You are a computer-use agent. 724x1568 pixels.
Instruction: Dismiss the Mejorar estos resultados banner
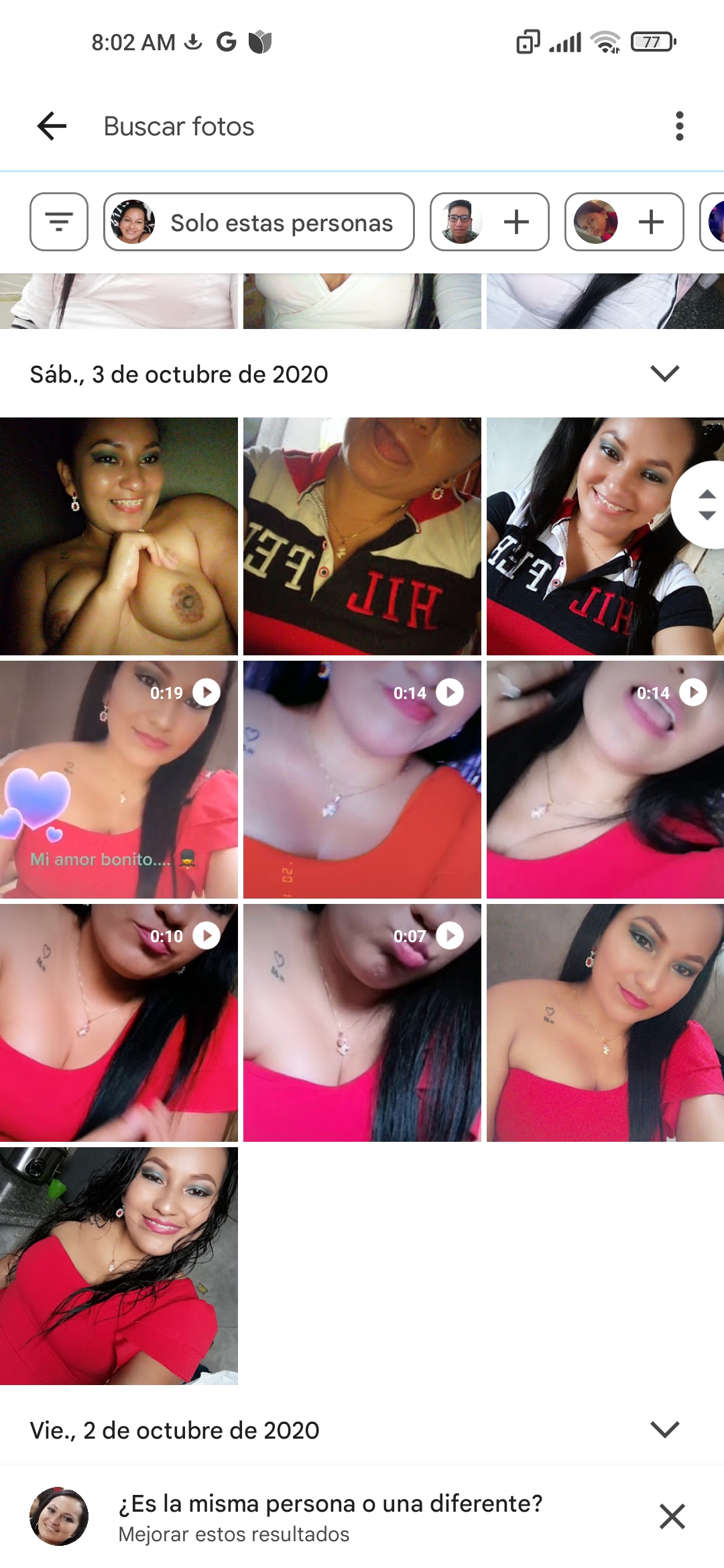tap(672, 1516)
